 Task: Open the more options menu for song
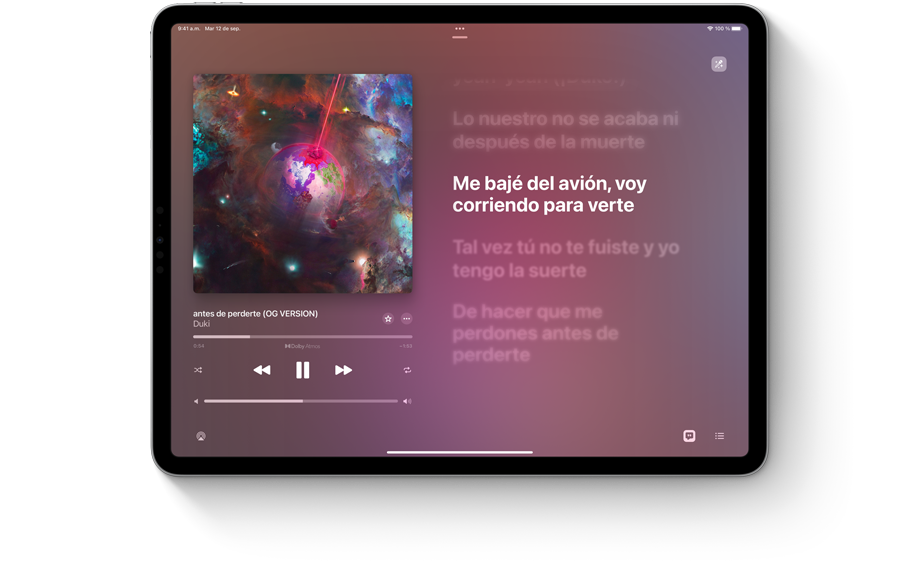tap(406, 319)
